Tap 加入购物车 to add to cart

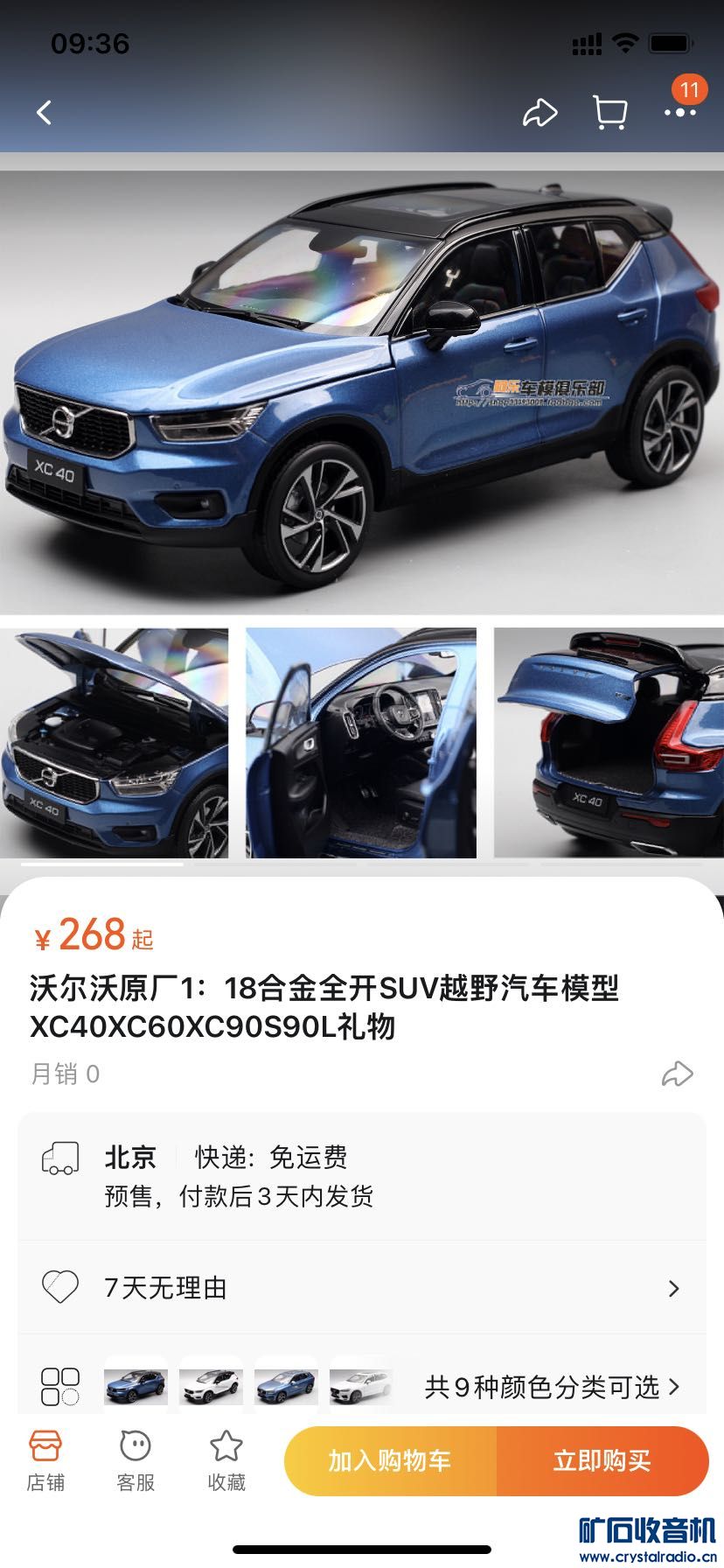390,1460
